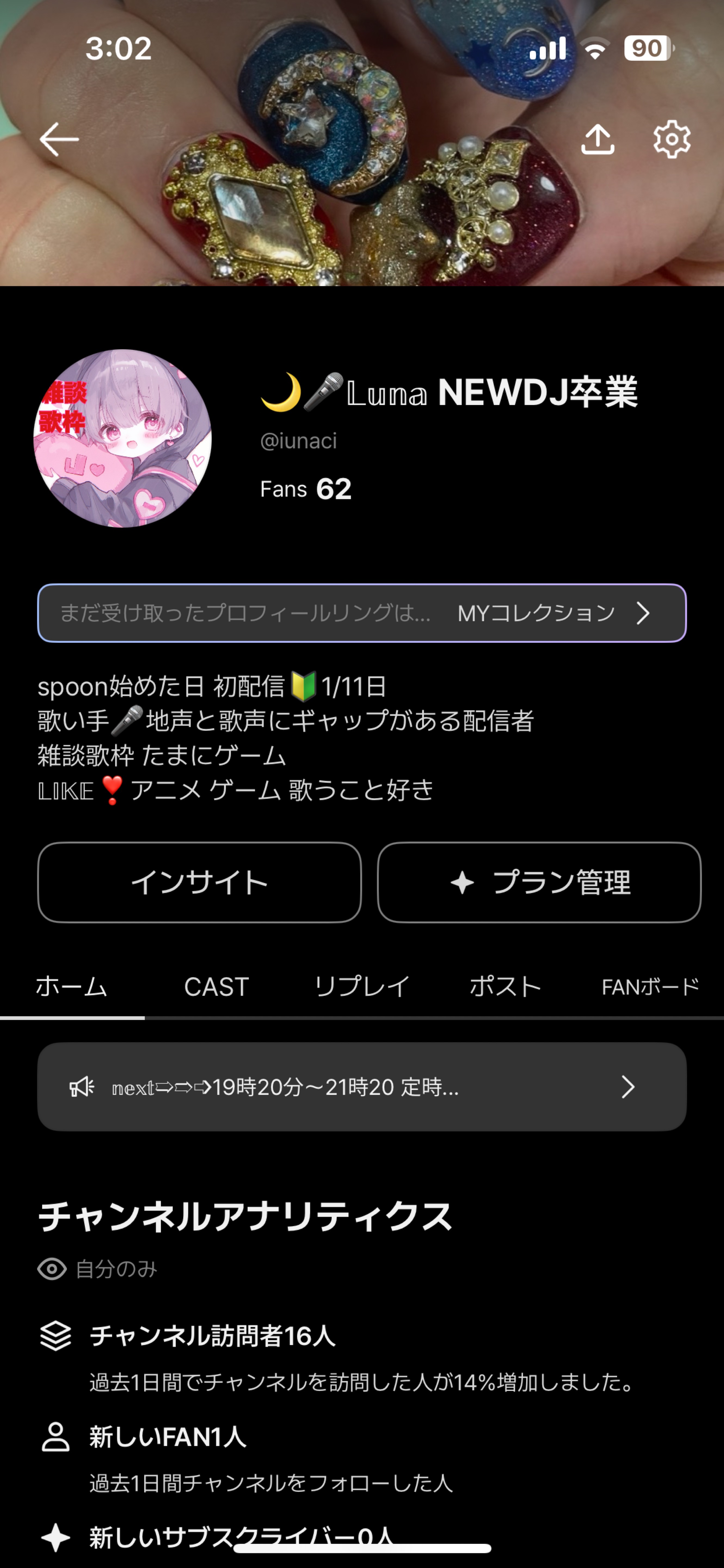
Task: Open プラン管理 plan management
Action: 539,882
